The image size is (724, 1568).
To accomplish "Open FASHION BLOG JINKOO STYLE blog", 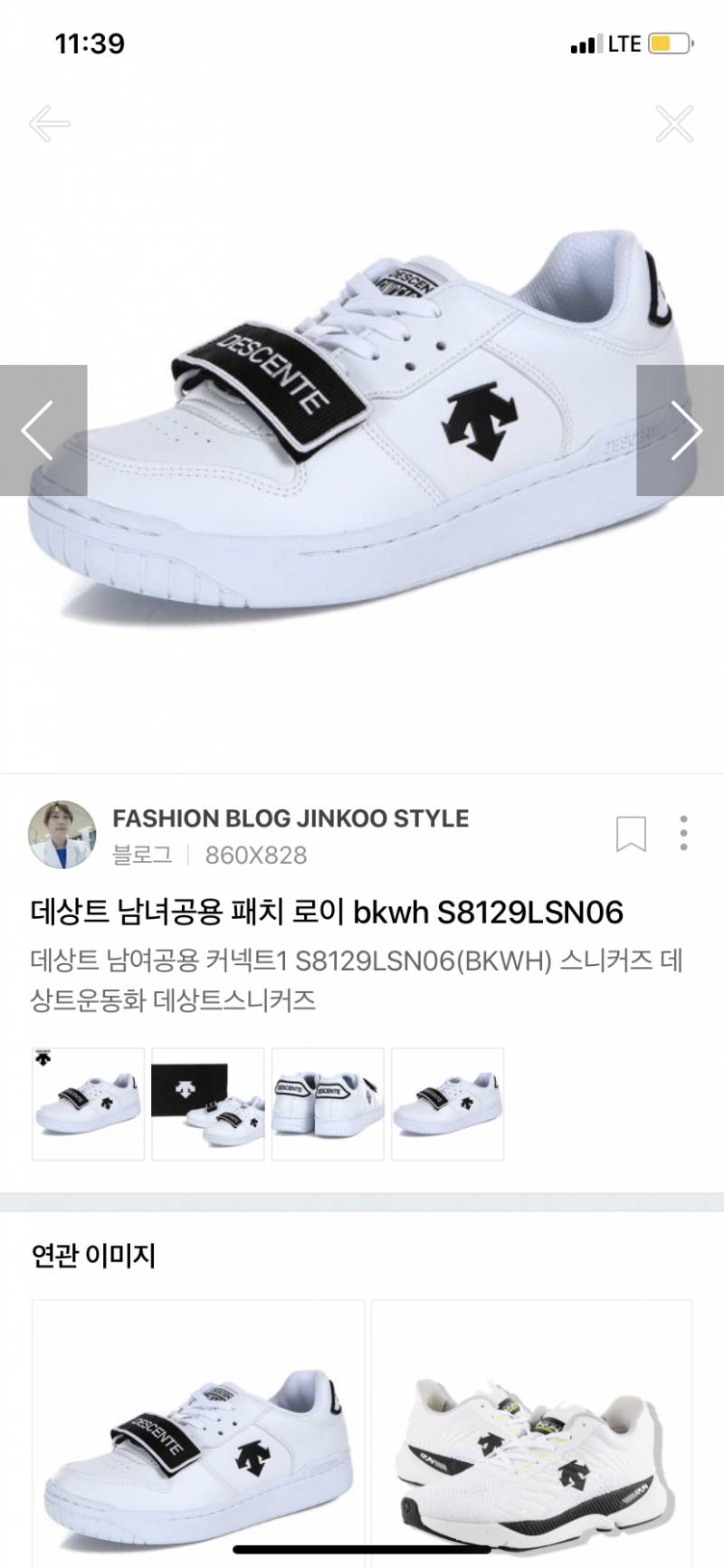I will tap(290, 818).
